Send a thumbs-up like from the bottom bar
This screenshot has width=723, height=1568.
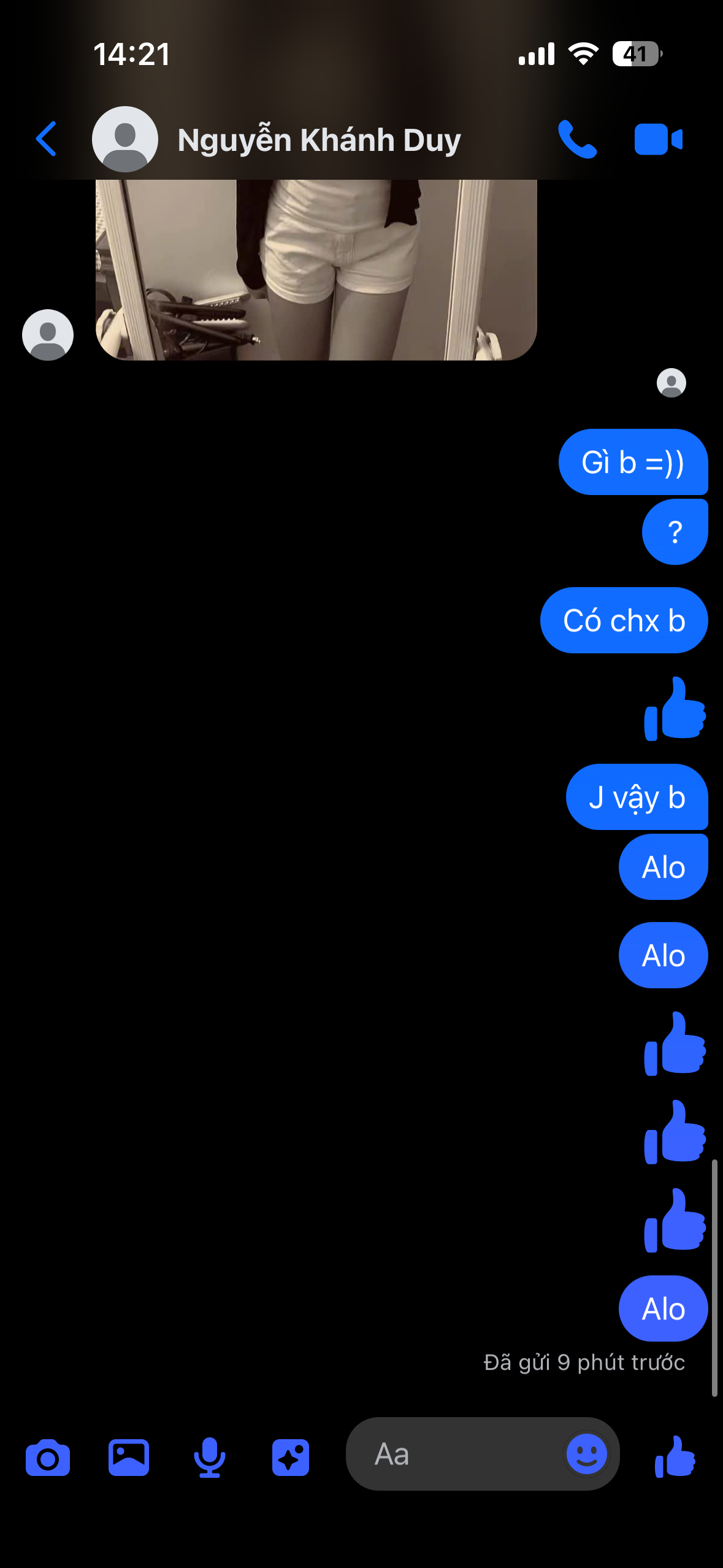(x=675, y=1456)
